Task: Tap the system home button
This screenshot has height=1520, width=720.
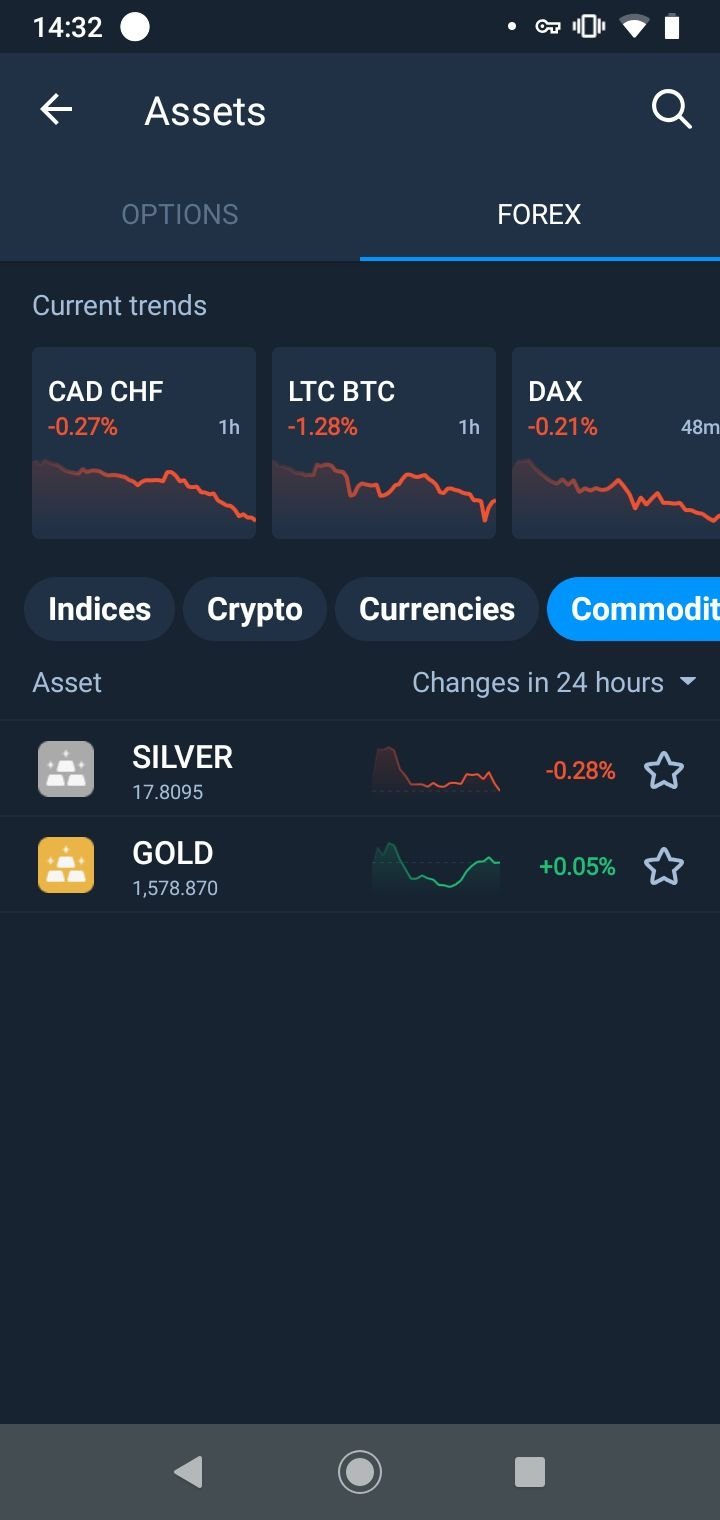Action: 360,1471
